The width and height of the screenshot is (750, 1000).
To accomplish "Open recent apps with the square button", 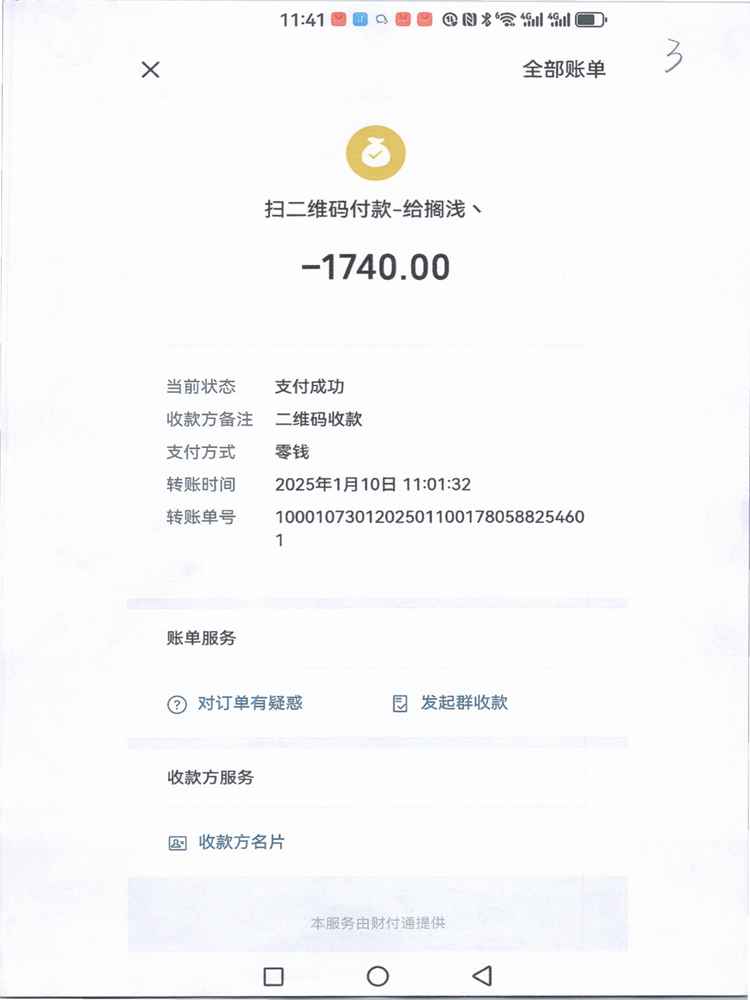I will 273,976.
